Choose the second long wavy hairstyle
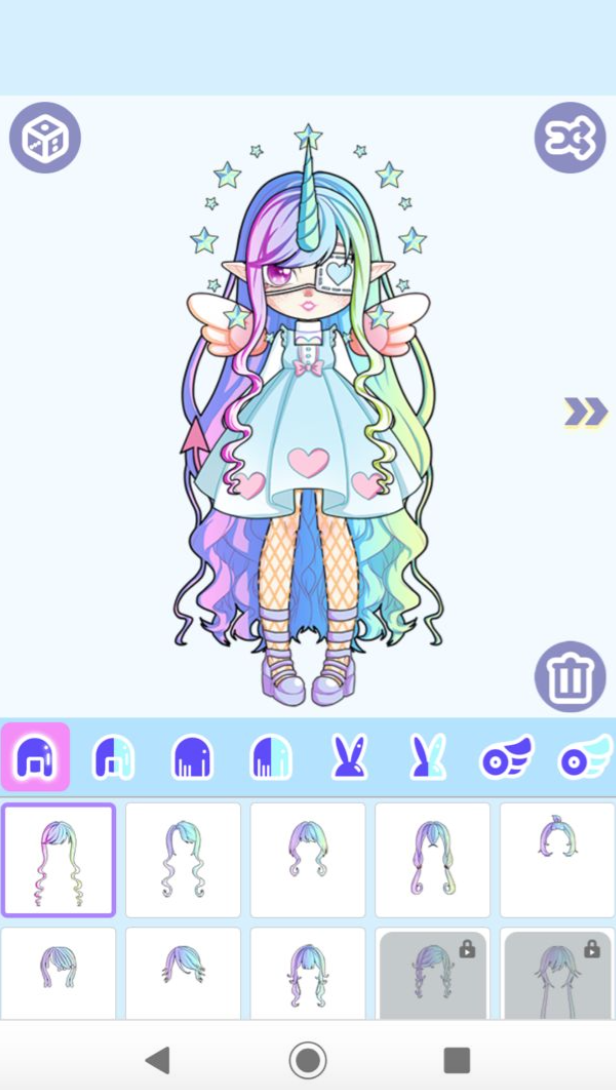This screenshot has height=1090, width=616. coord(183,861)
